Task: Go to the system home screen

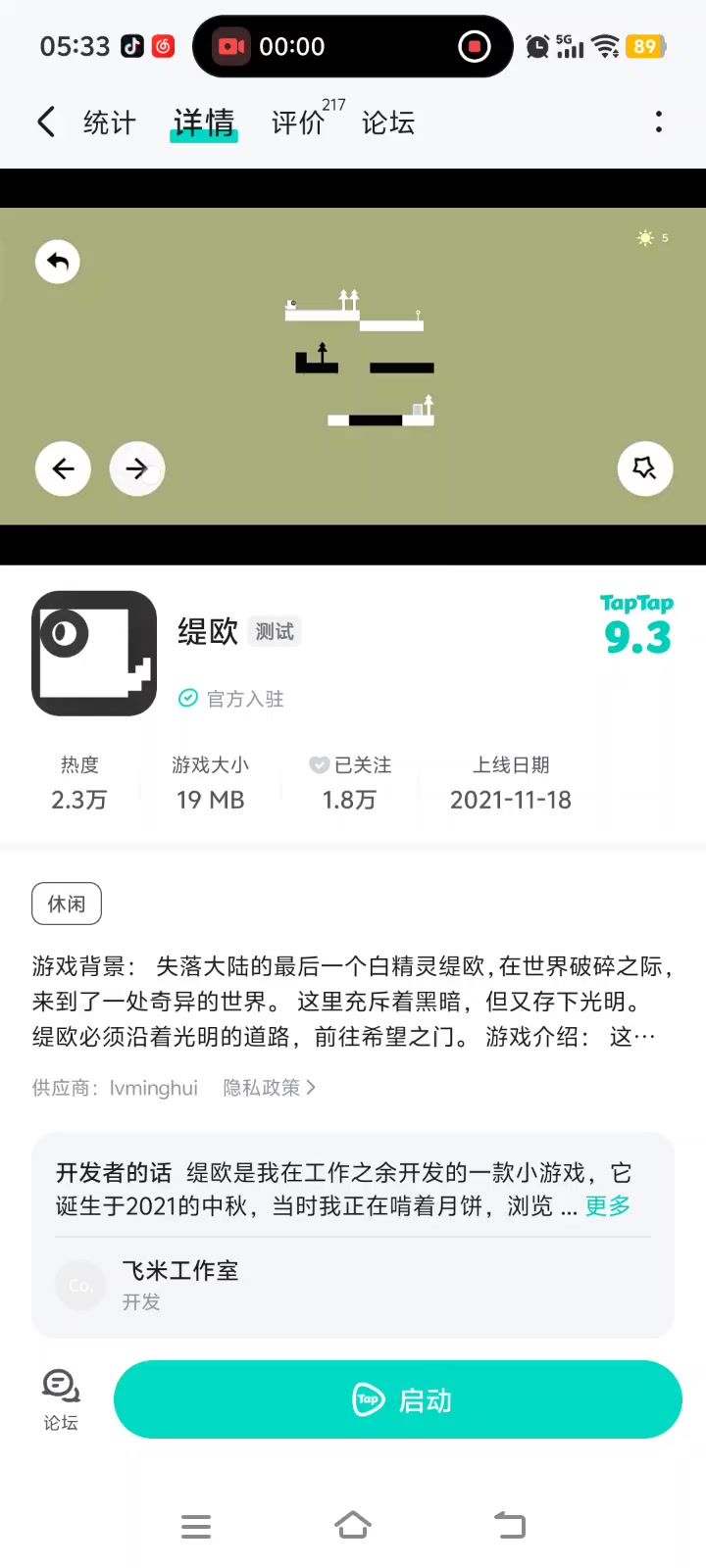Action: [x=353, y=1526]
